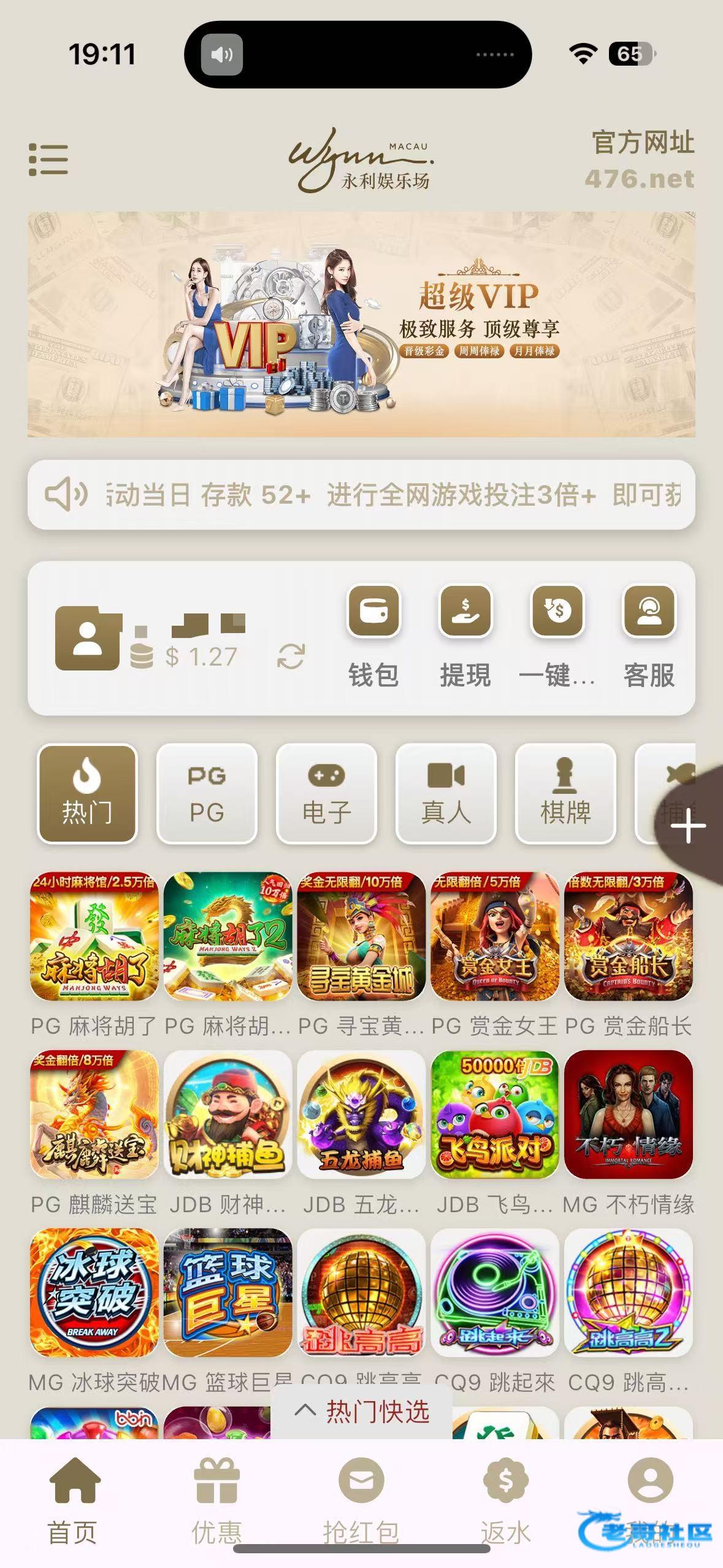Switch to the PG game category

207,793
